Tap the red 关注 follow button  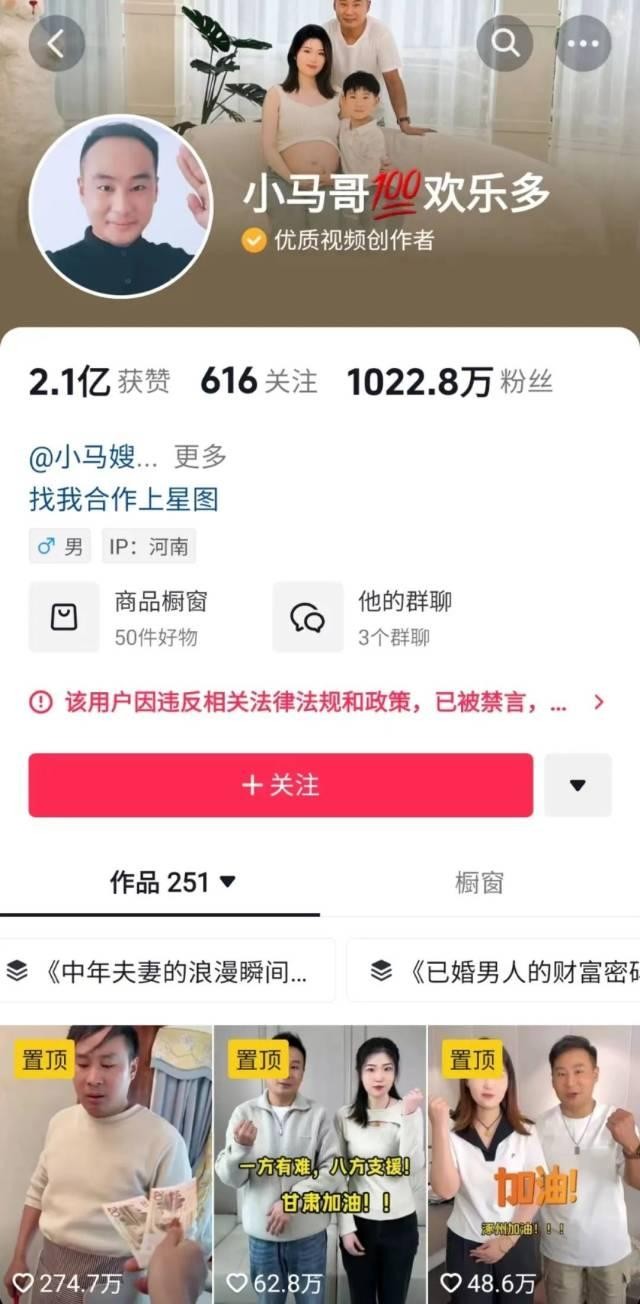280,785
